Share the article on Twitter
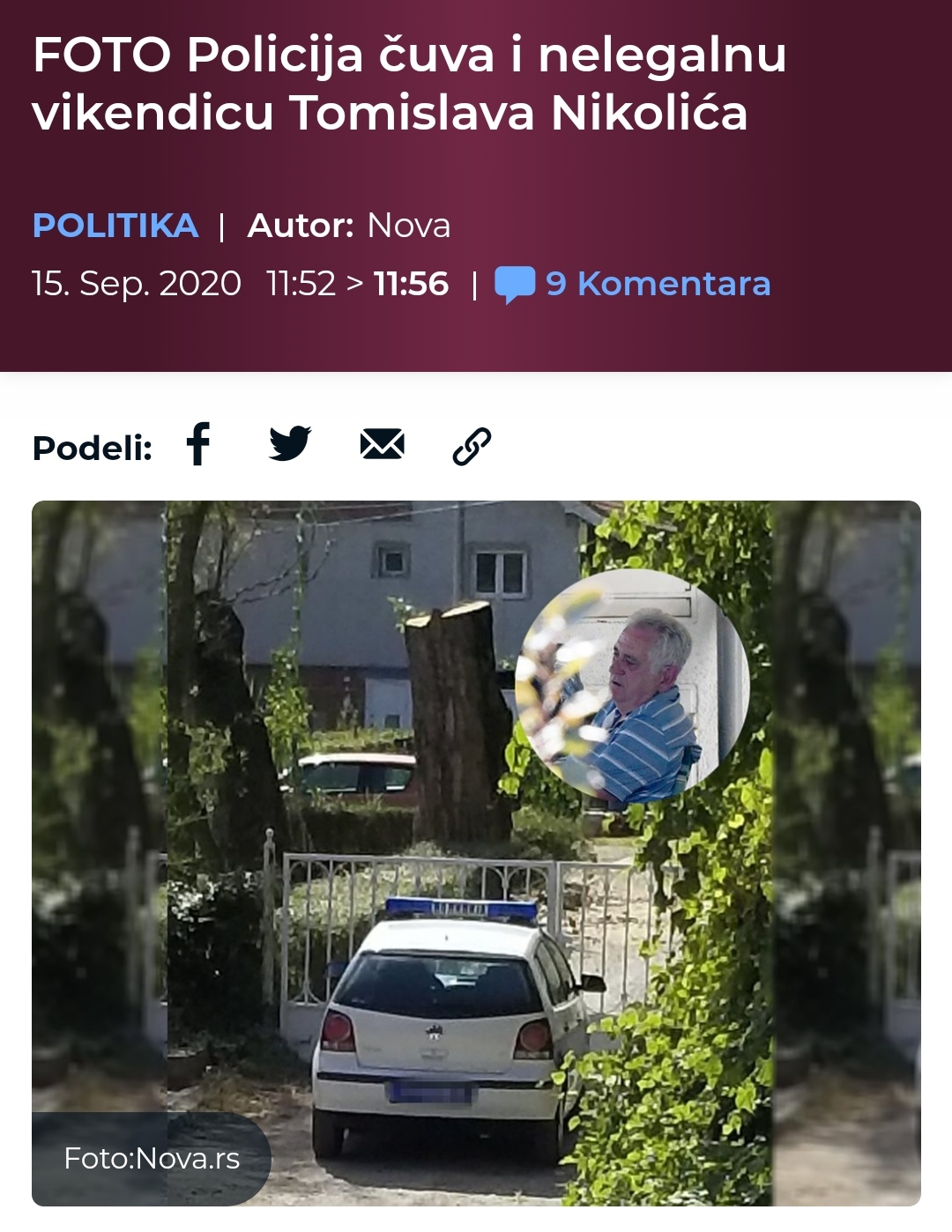Image resolution: width=952 pixels, height=1232 pixels. pyautogui.click(x=290, y=444)
